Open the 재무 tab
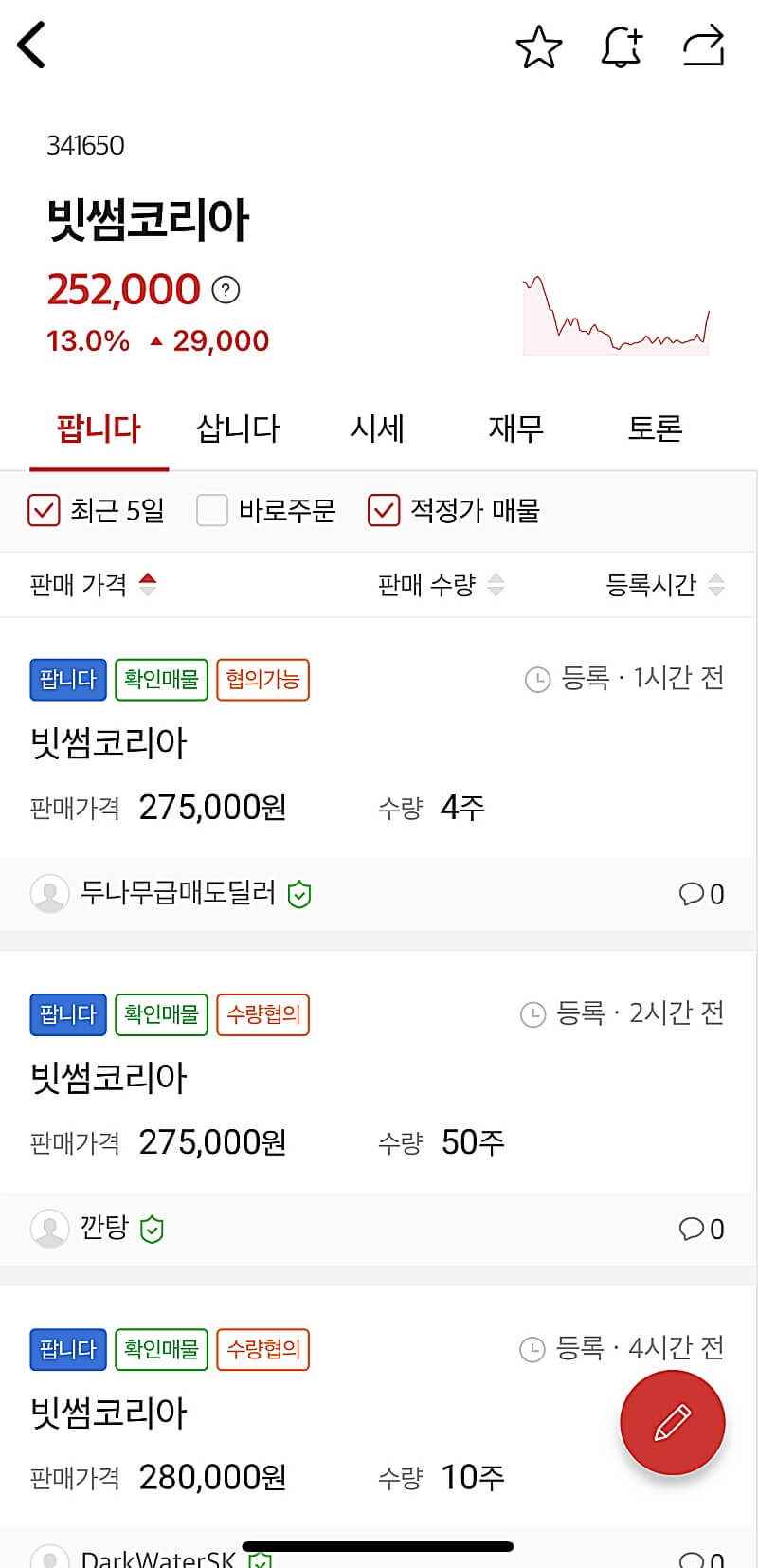Viewport: 758px width, 1568px height. [514, 428]
